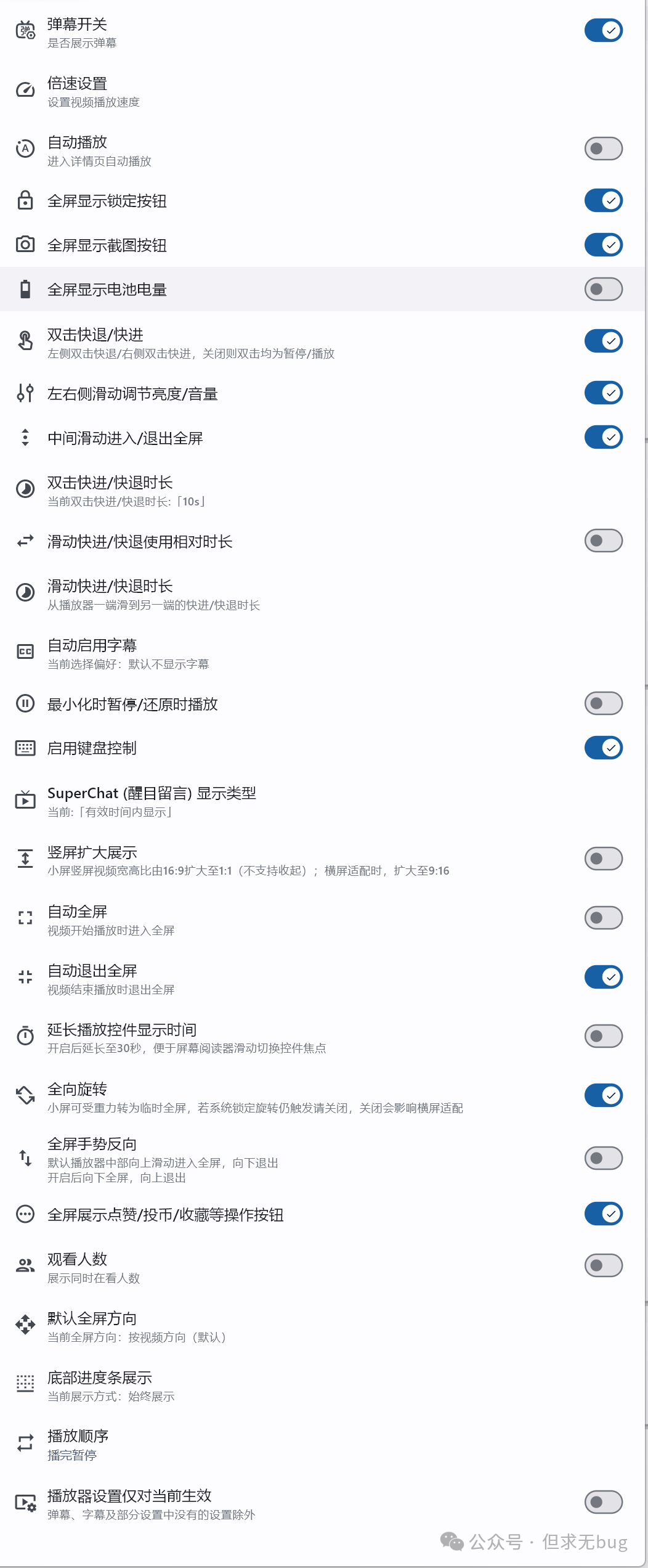Screen dimensions: 648x1568
Task: Enable the 自动播放 toggle
Action: 603,149
